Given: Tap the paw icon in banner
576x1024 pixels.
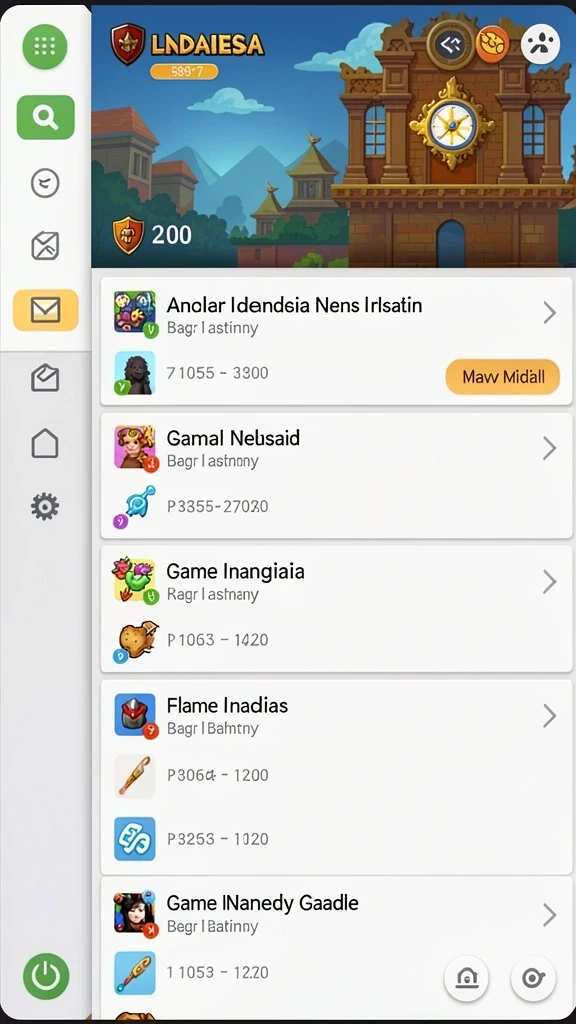Looking at the screenshot, I should pos(541,44).
